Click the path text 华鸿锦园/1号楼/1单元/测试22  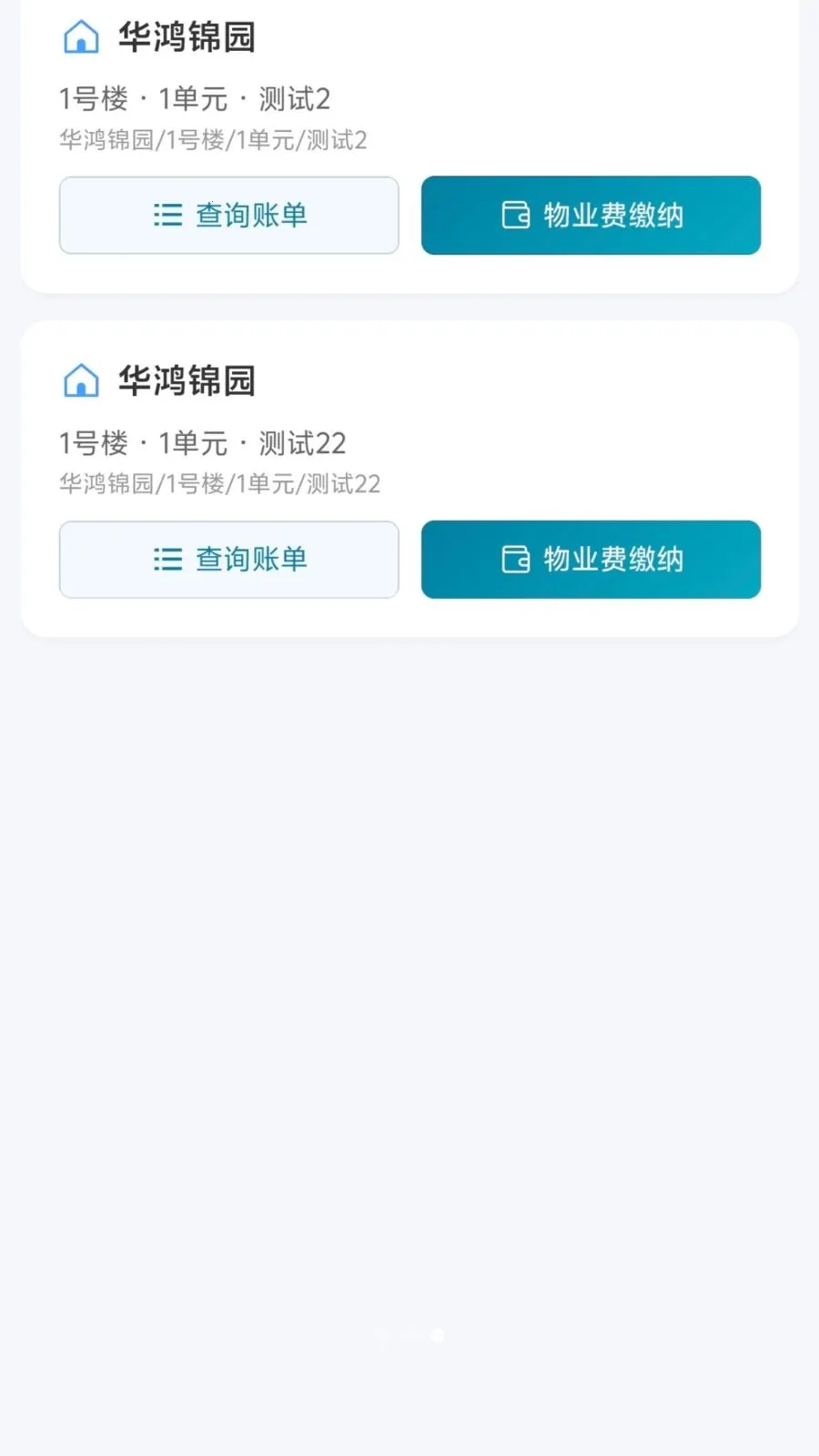pos(219,484)
